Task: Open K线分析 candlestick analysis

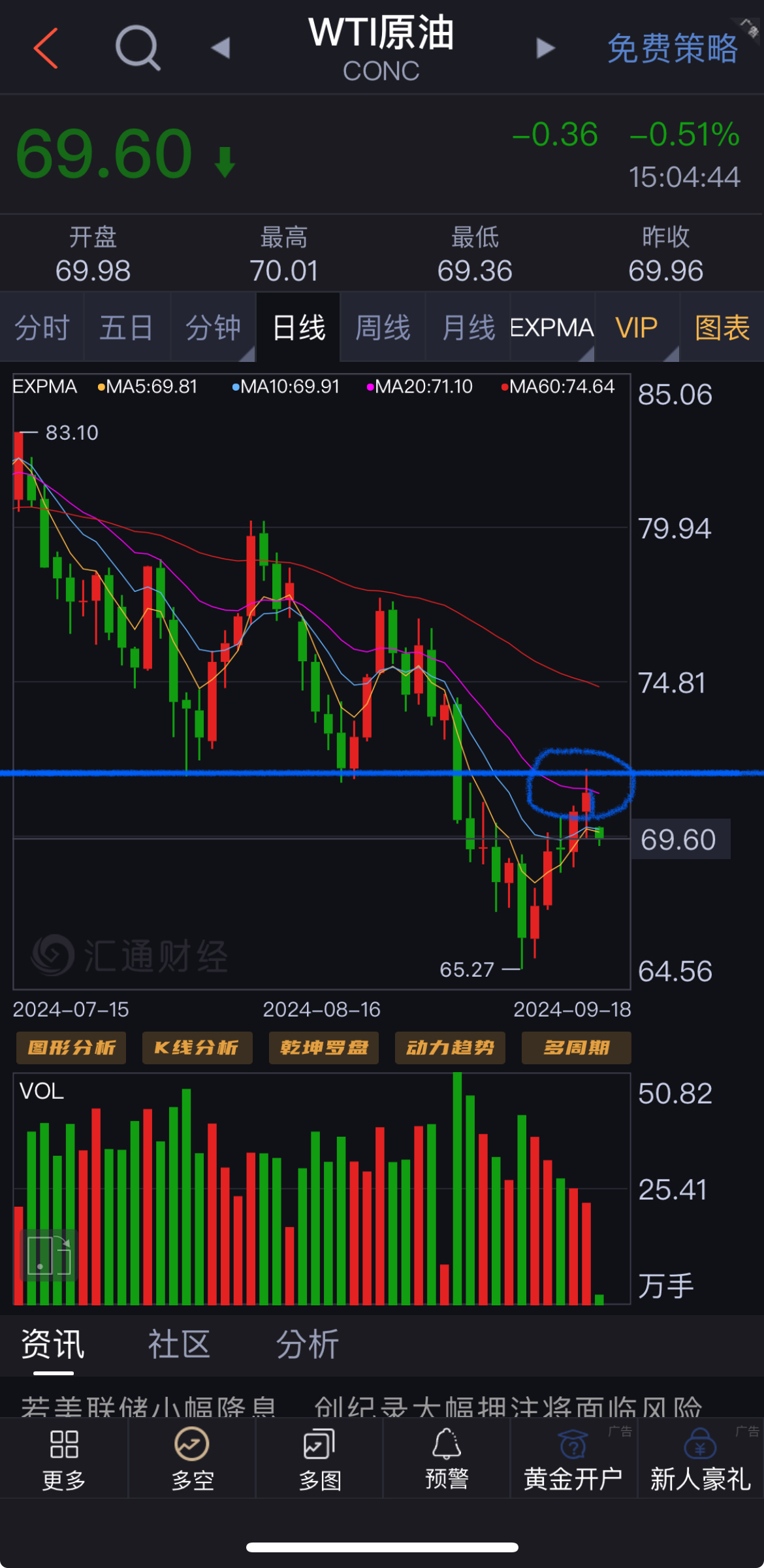Action: (x=197, y=1048)
